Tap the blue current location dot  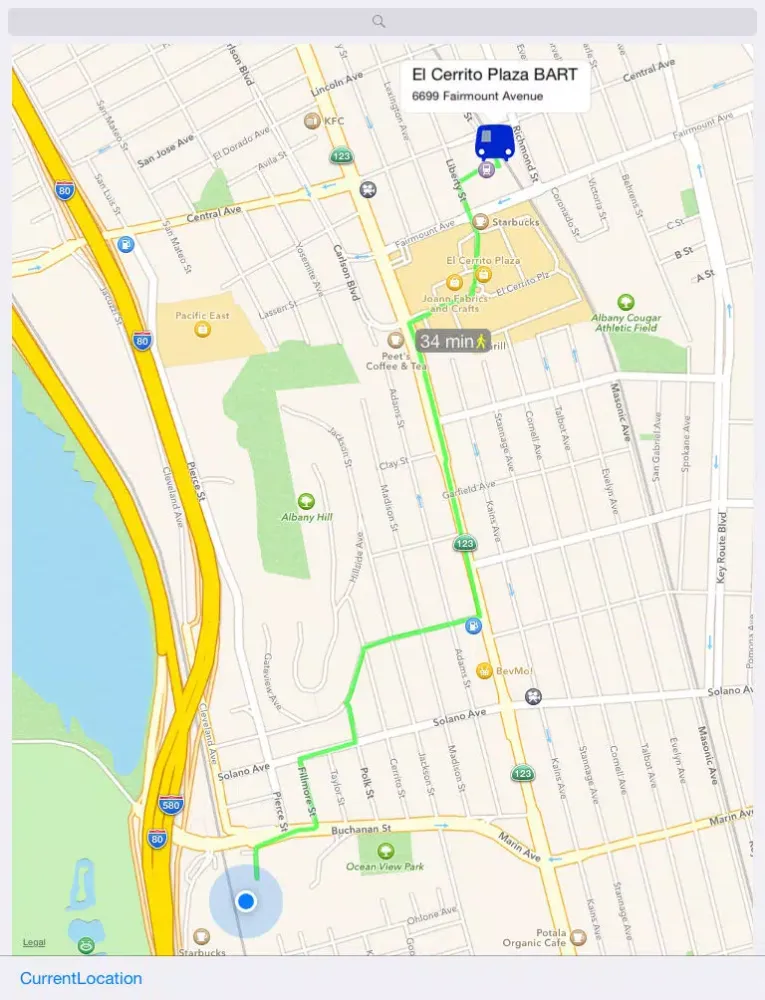[x=246, y=902]
